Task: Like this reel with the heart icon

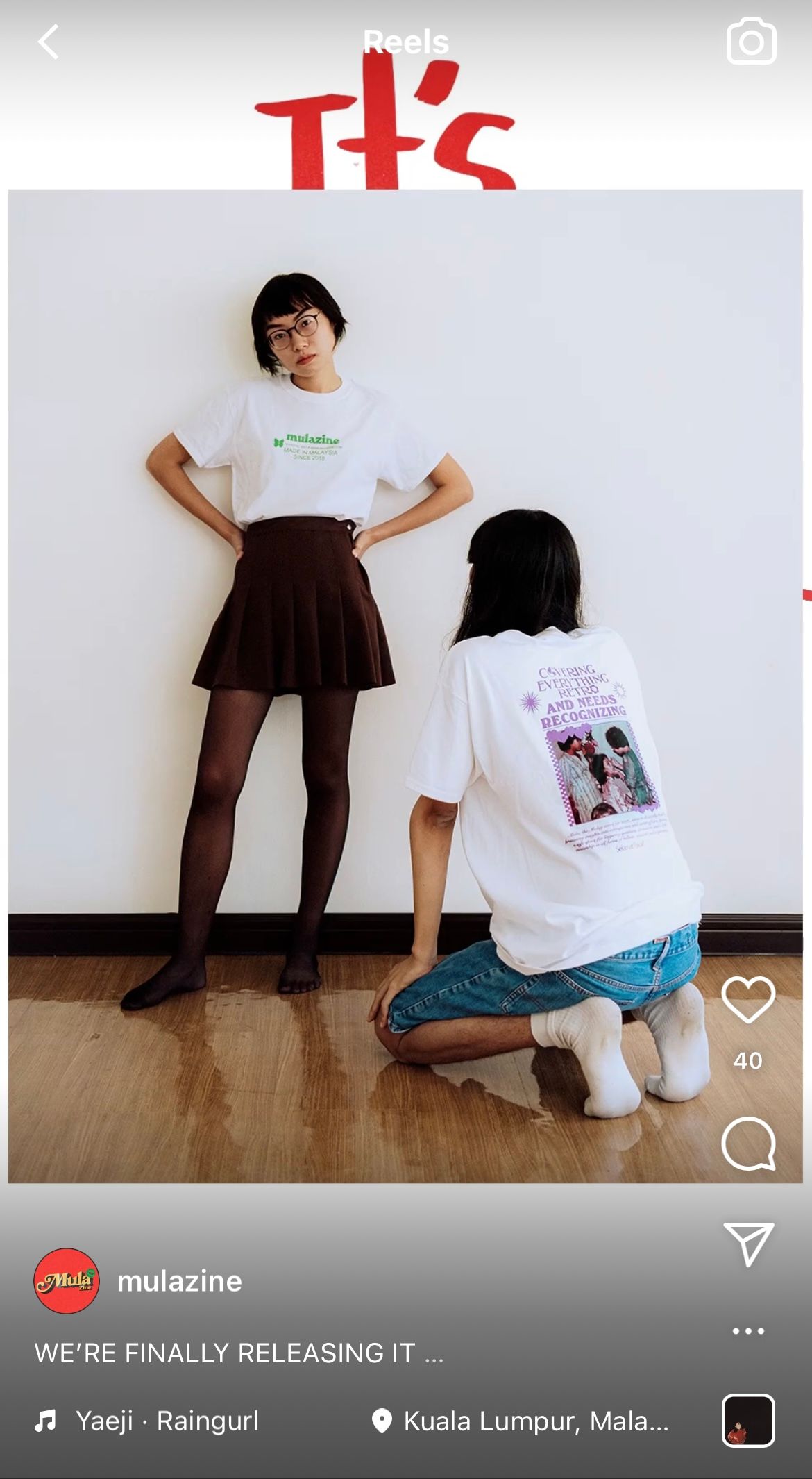Action: click(x=748, y=1000)
